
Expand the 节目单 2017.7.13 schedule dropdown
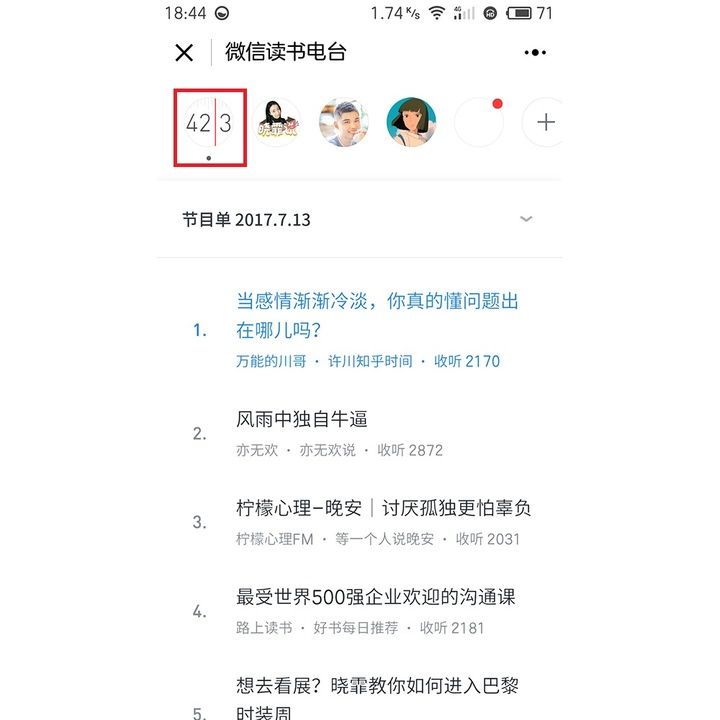[x=526, y=219]
